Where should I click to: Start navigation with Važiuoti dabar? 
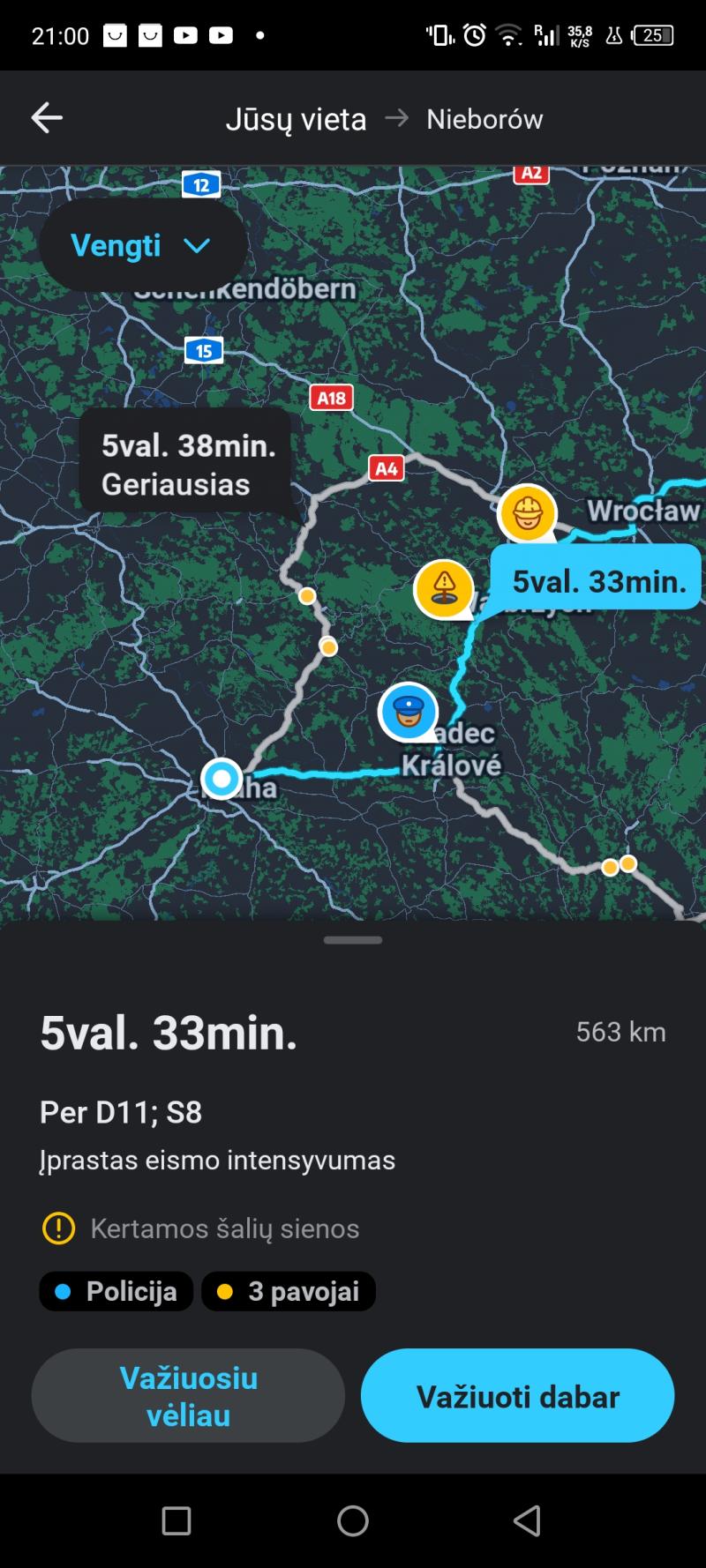click(517, 1396)
